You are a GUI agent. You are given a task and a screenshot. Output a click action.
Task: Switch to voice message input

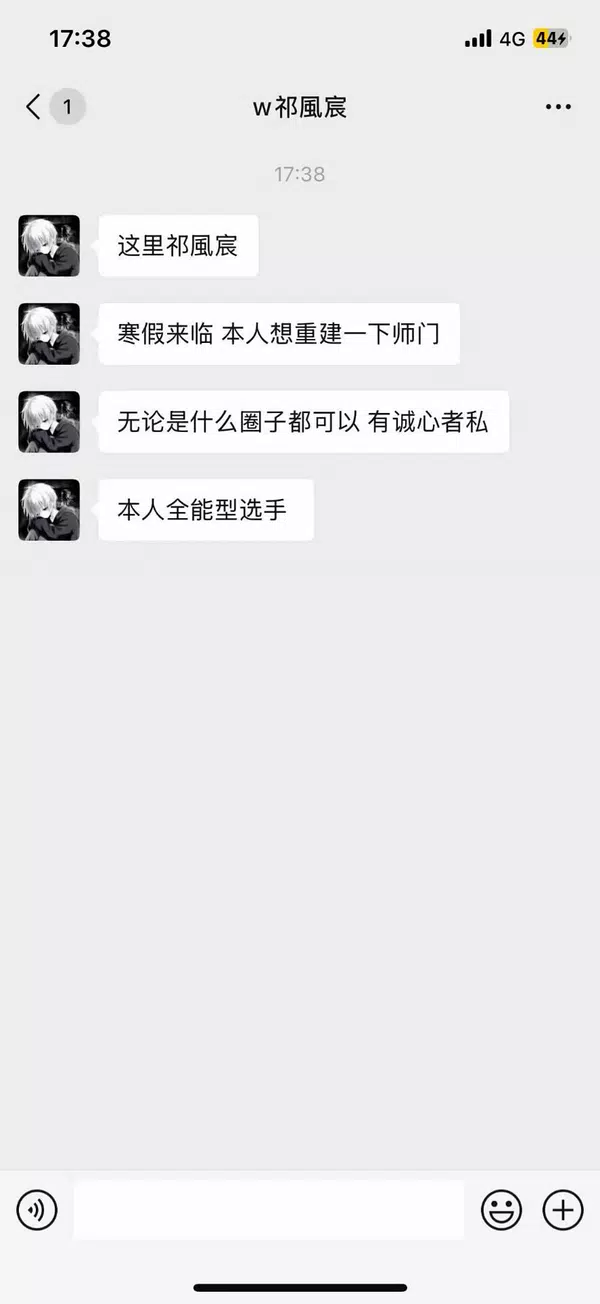pyautogui.click(x=37, y=1211)
